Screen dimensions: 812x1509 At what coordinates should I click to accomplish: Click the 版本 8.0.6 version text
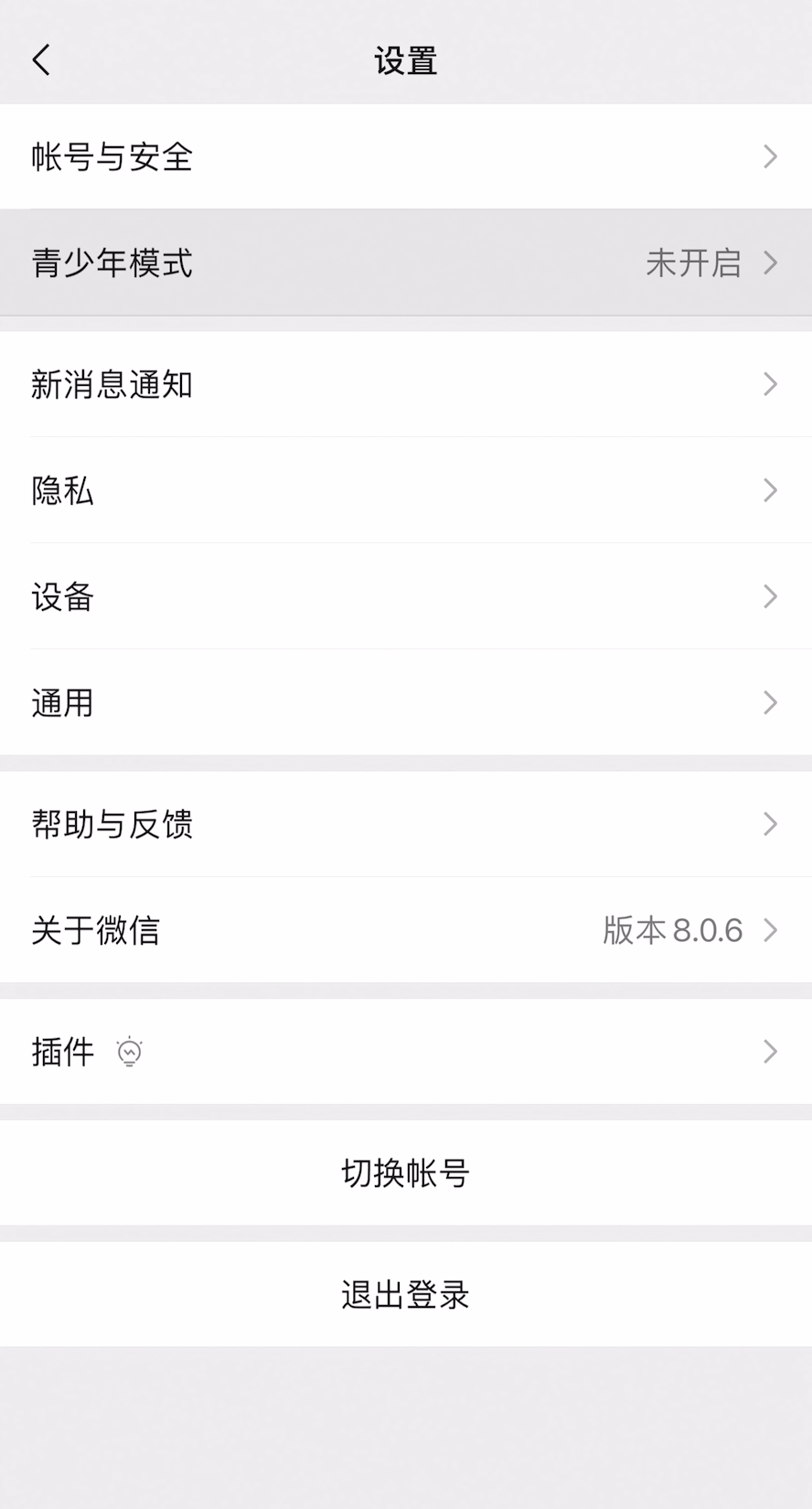pos(674,930)
